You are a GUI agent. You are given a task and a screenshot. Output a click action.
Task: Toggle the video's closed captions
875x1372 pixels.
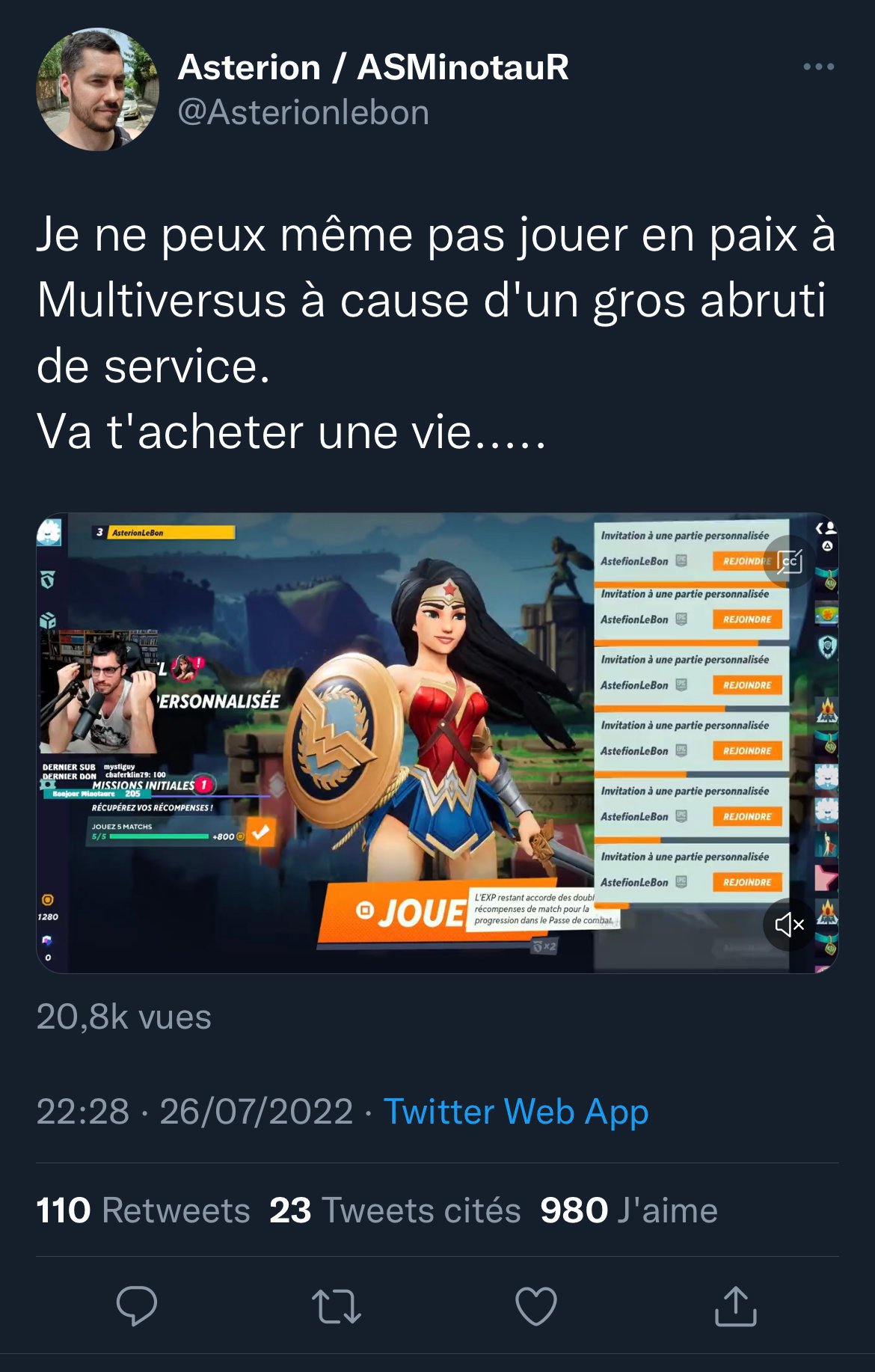click(x=789, y=561)
